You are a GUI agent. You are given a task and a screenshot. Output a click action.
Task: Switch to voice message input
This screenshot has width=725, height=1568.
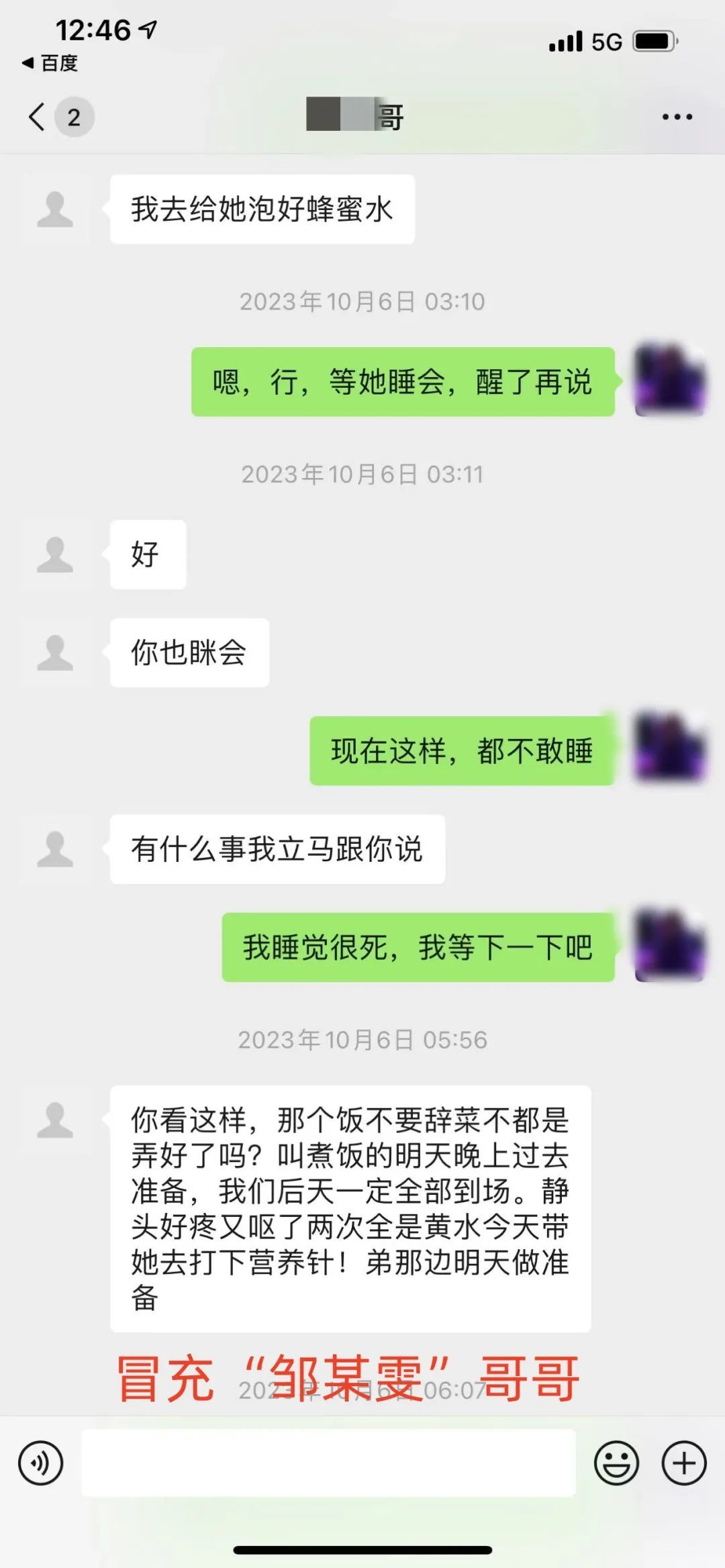pos(41,1463)
